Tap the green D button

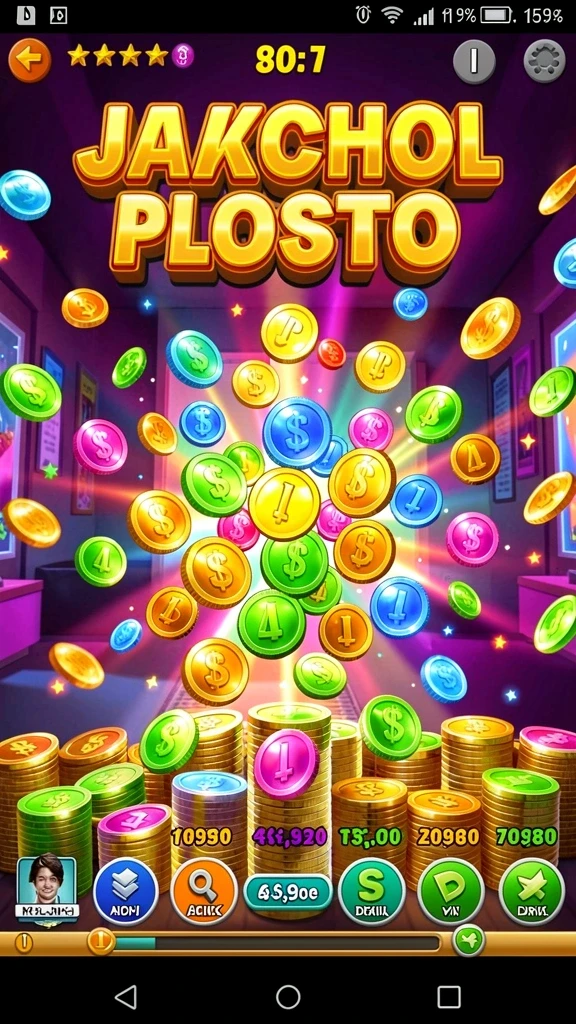click(x=451, y=891)
